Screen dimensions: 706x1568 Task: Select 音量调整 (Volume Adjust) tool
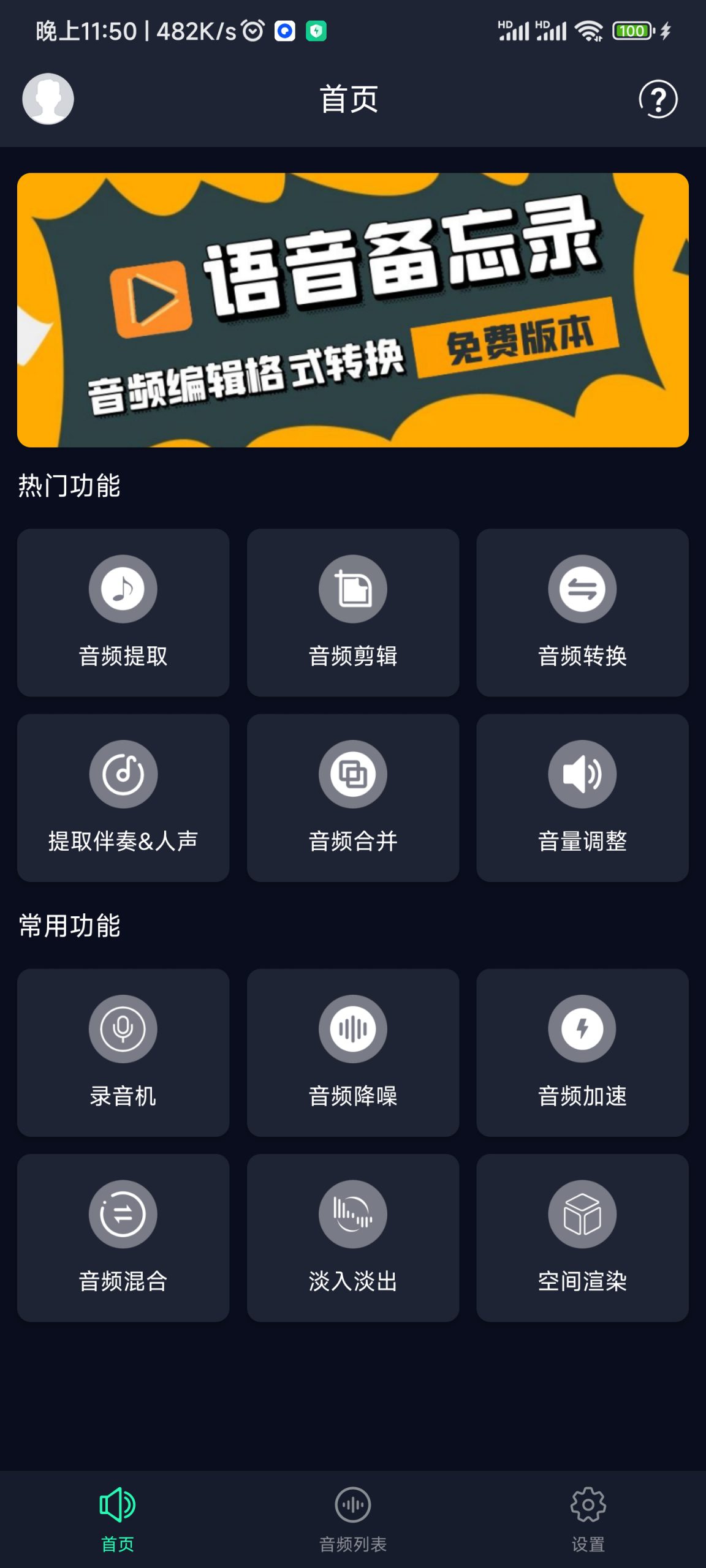point(582,796)
